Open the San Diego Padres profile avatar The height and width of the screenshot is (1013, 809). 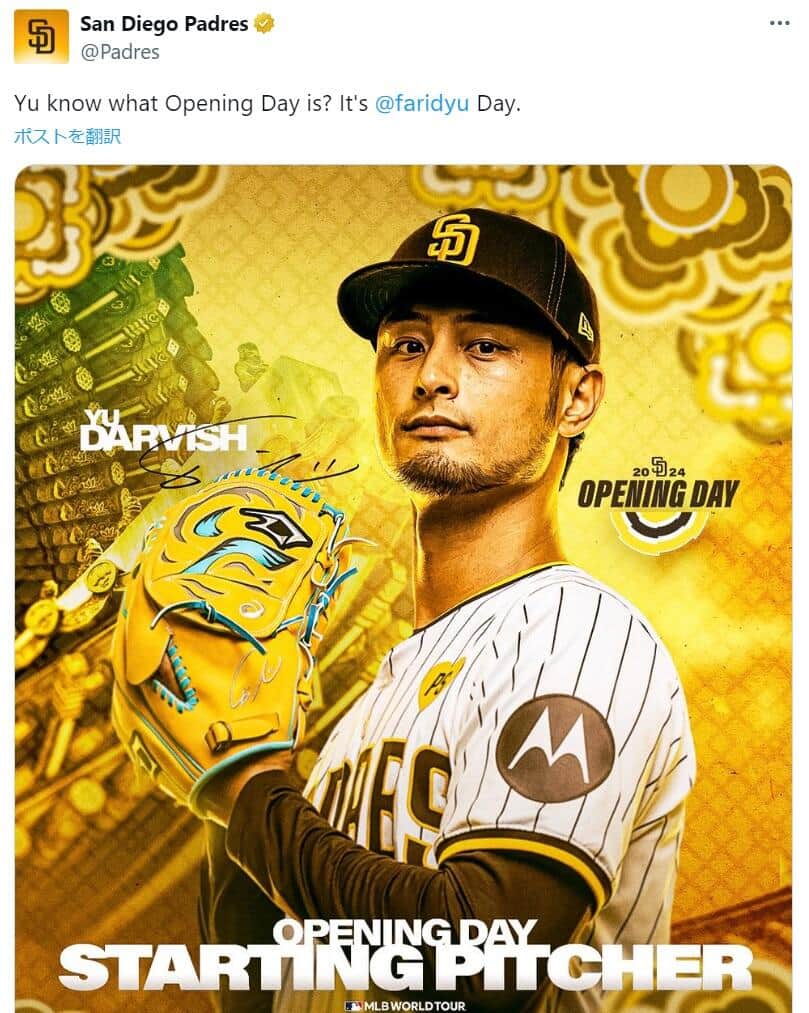[41, 37]
